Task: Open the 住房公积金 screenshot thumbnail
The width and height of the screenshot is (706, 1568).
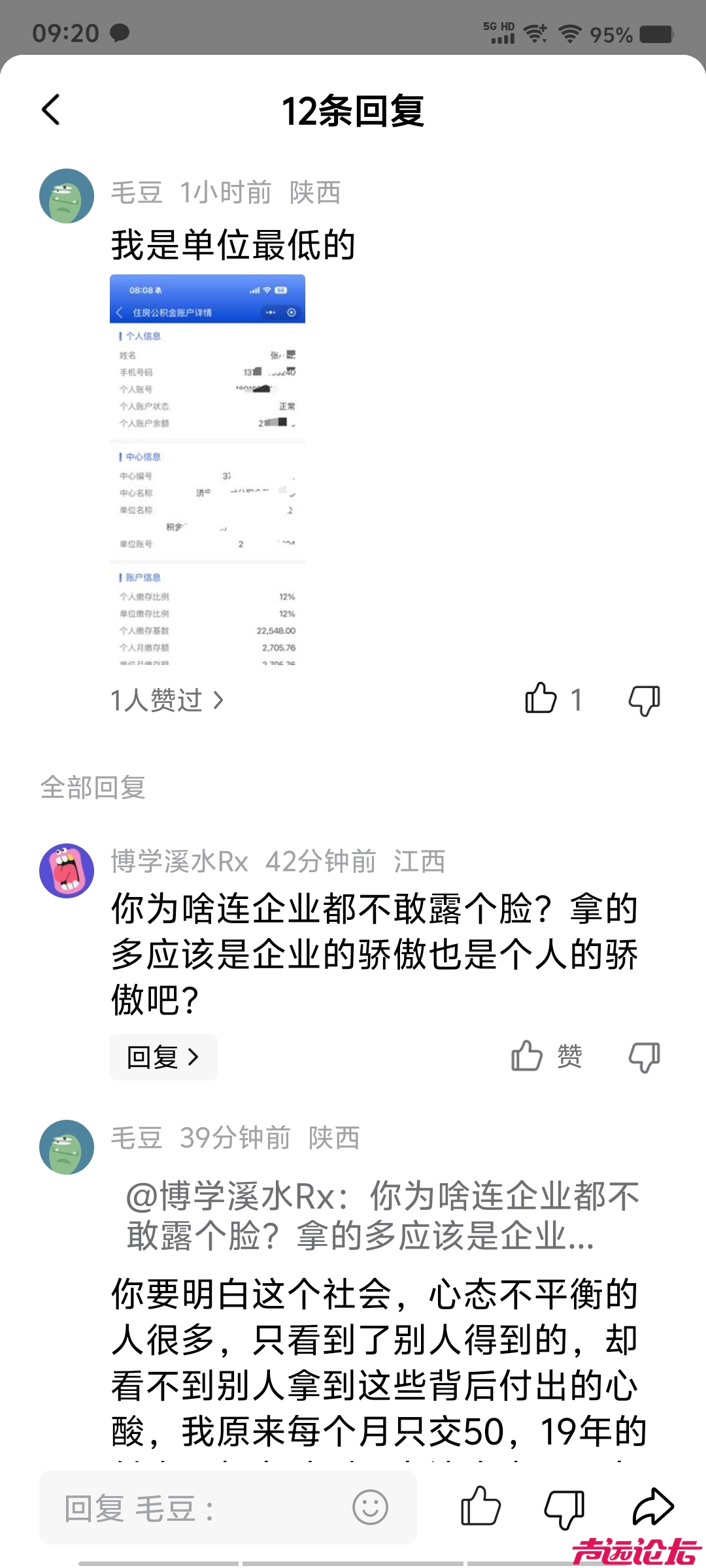Action: [208, 470]
